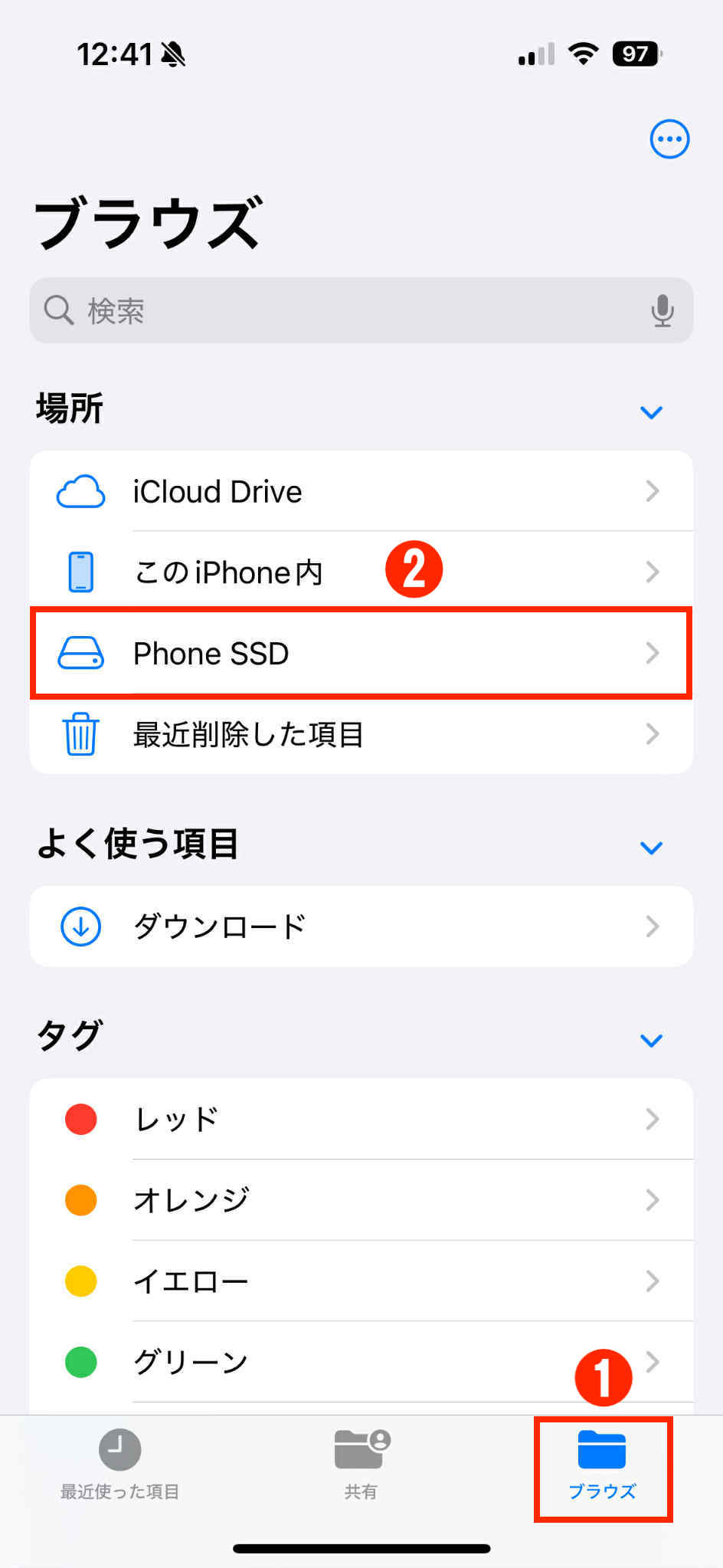Select the ブラウズ tab
Screen dimensions: 723x1568
602,1465
